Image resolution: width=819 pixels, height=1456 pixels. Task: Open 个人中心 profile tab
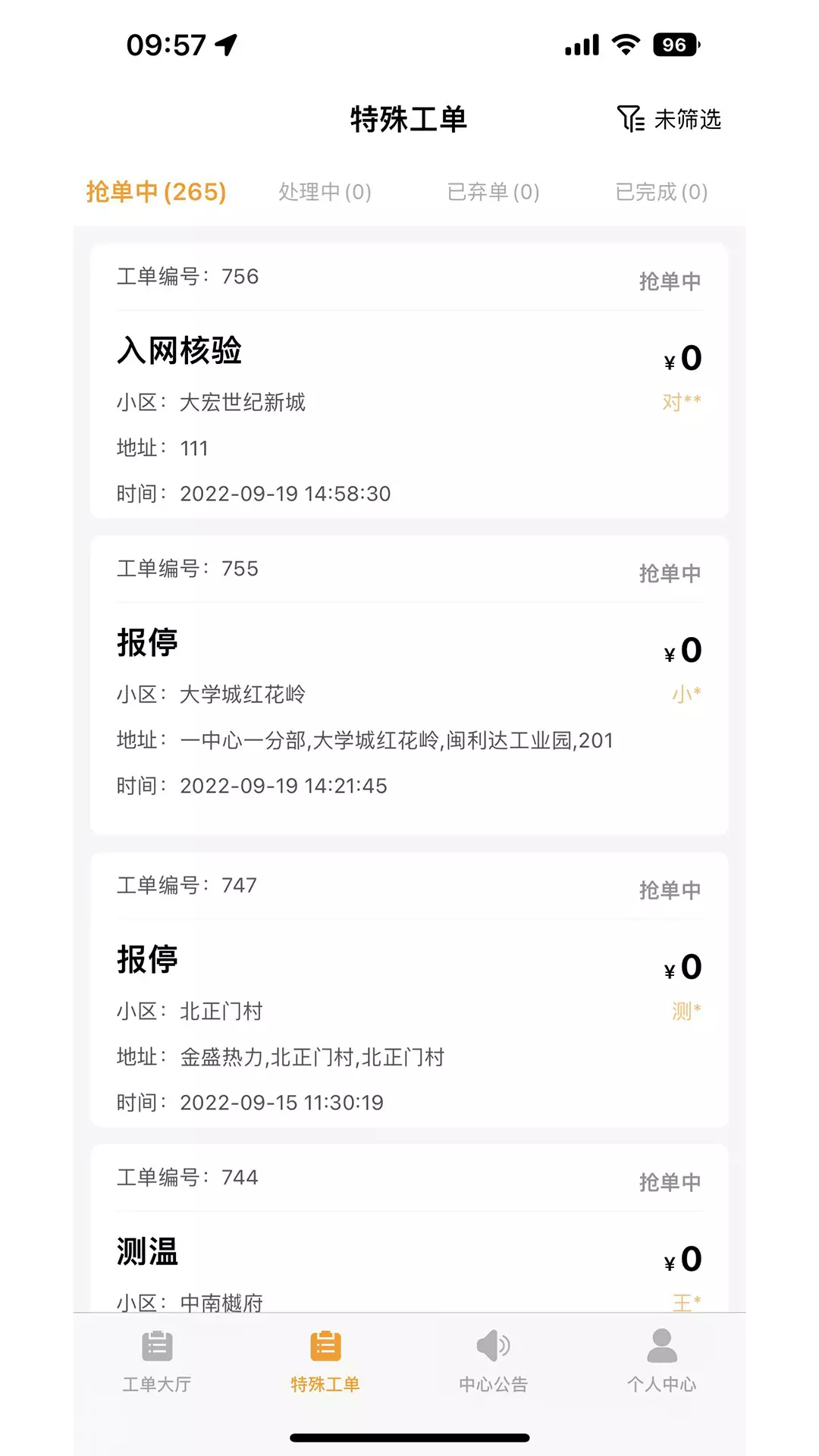click(x=662, y=1362)
